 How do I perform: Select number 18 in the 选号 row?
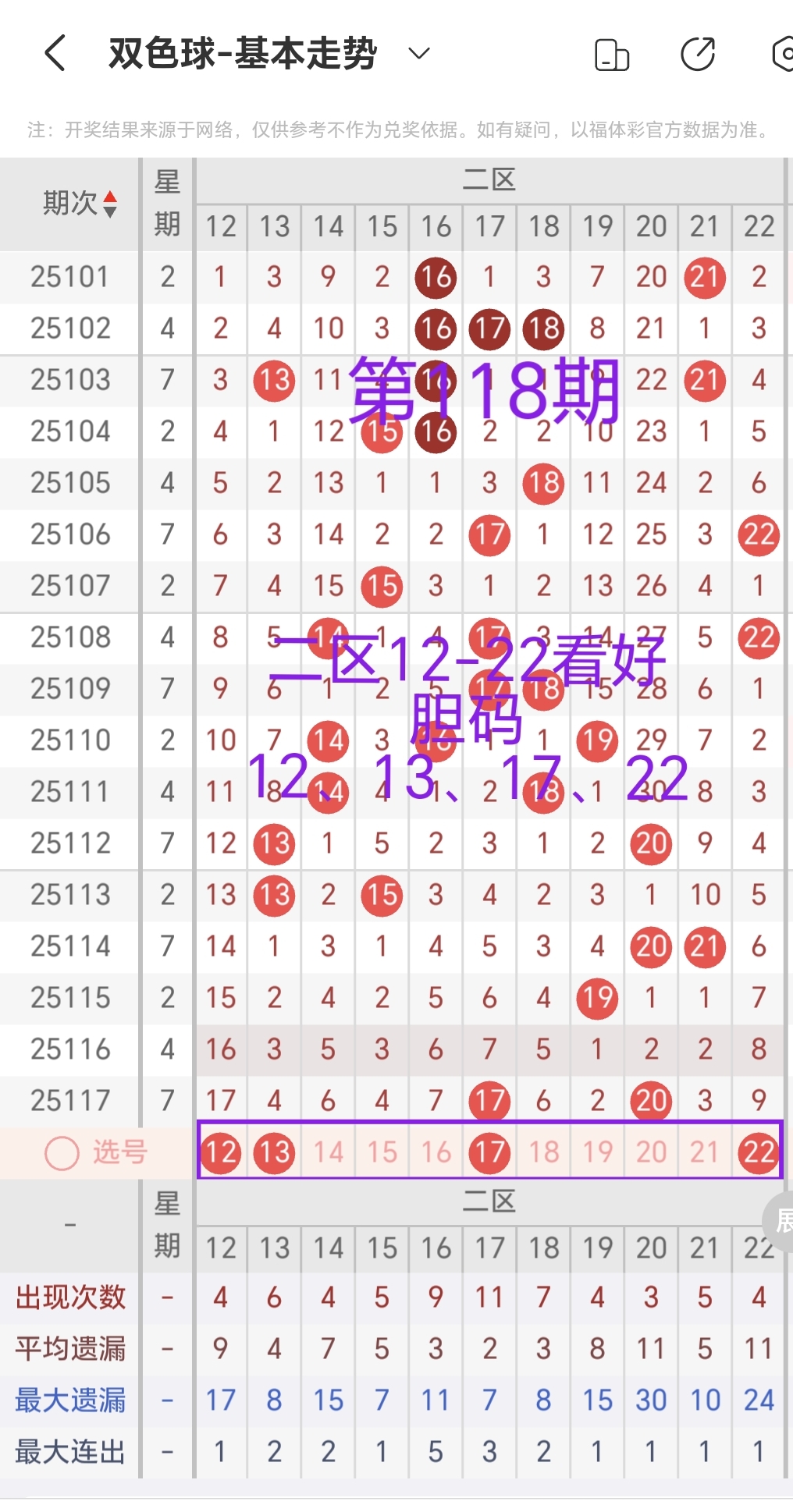pos(543,1152)
